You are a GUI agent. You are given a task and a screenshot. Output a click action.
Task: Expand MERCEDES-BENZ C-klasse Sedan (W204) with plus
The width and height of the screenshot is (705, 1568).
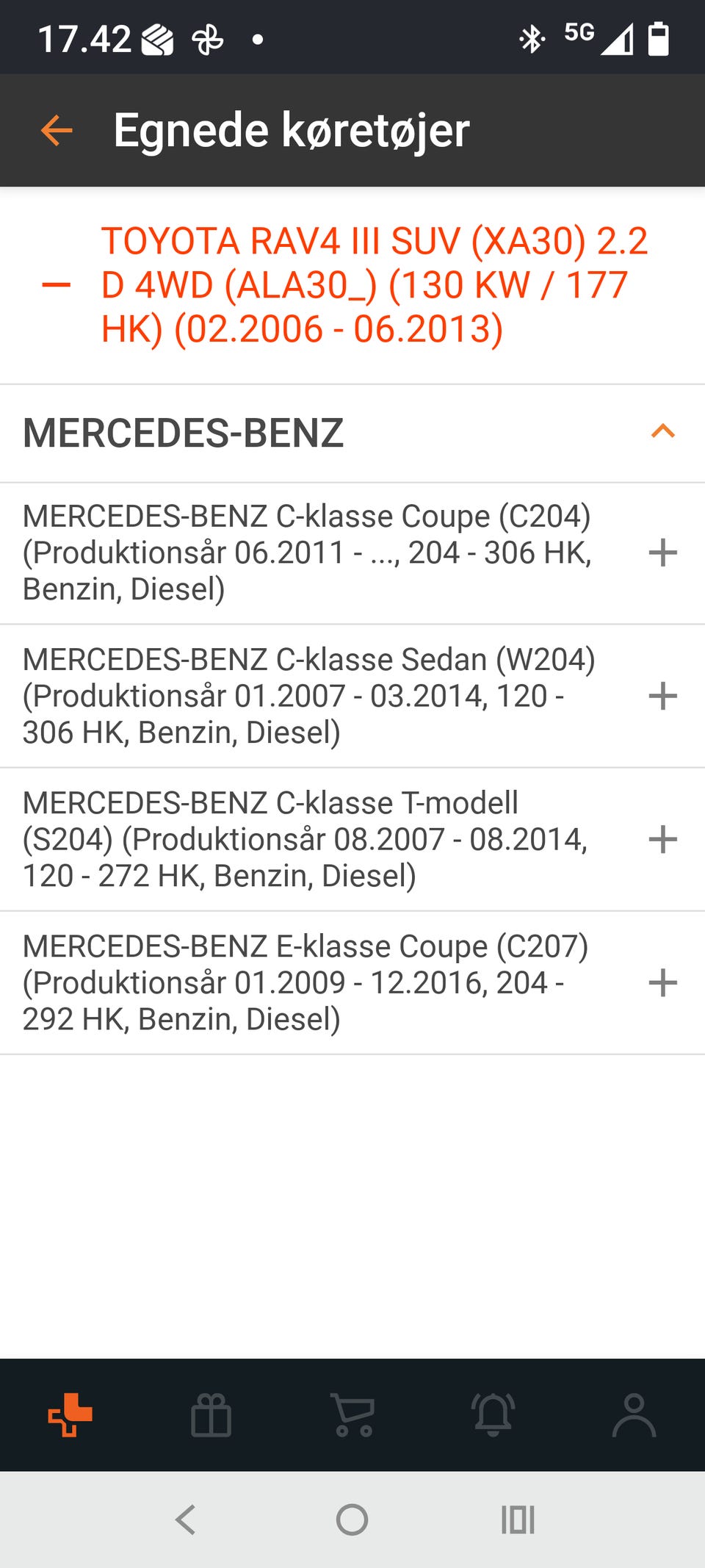663,694
